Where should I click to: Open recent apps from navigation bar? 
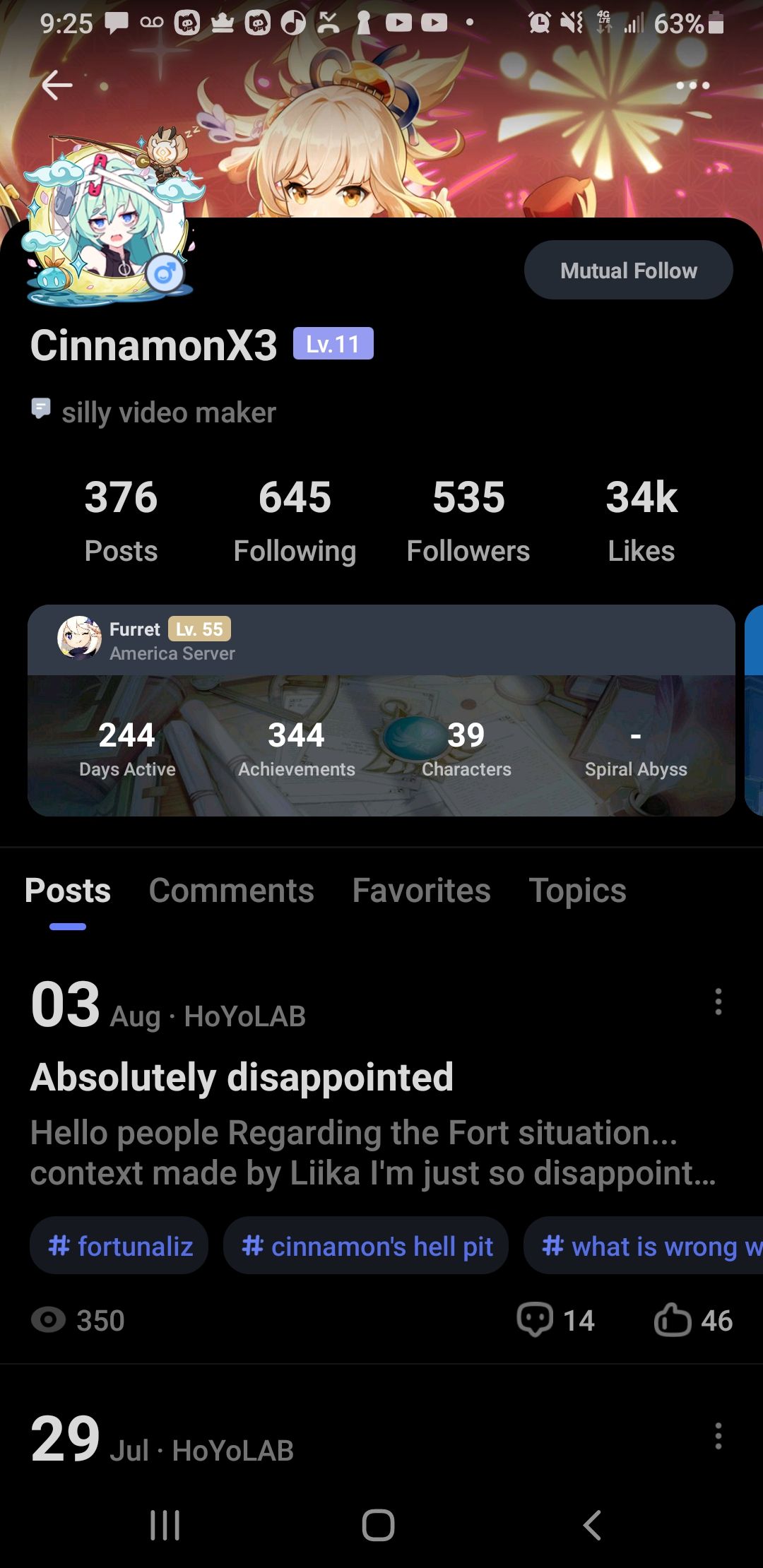point(165,1525)
